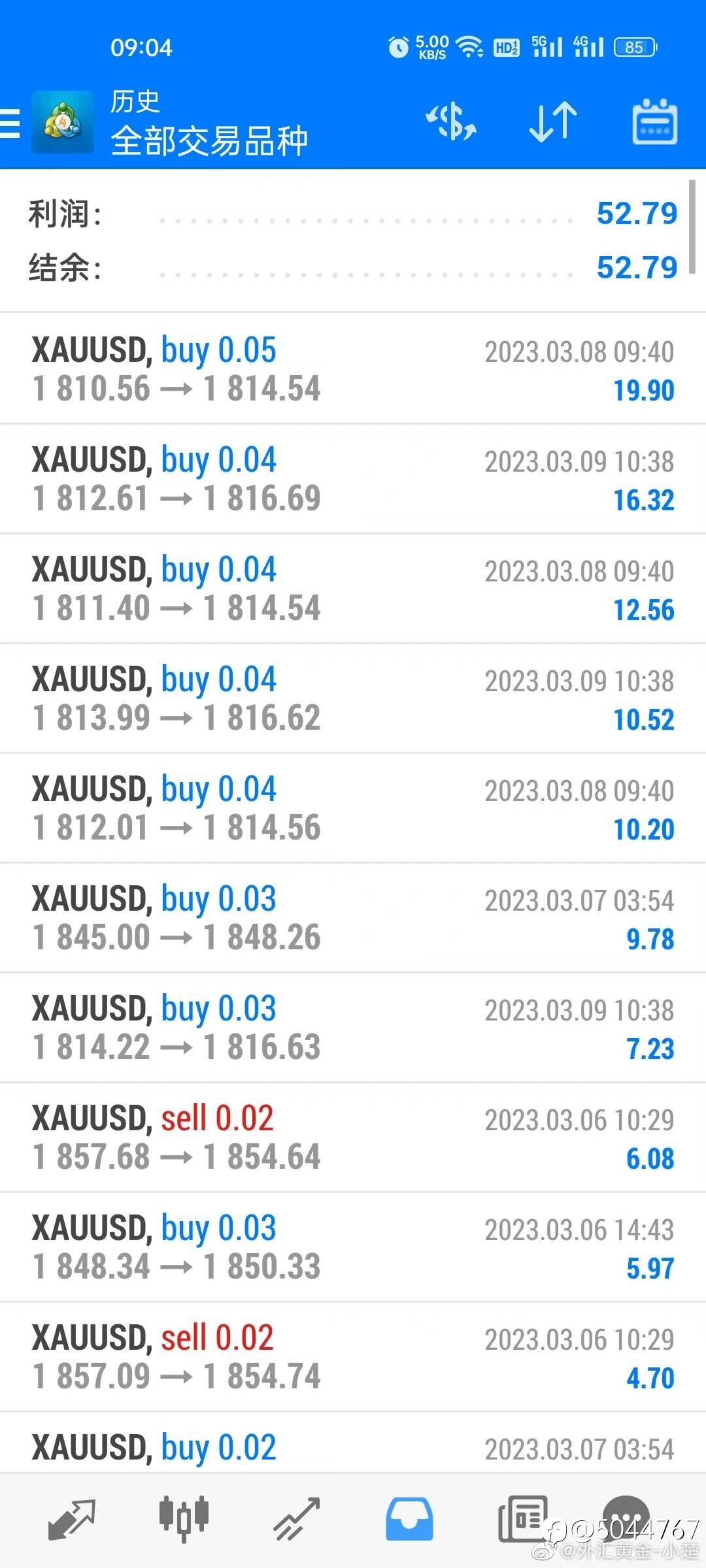Open the calendar date range picker

pyautogui.click(x=654, y=122)
